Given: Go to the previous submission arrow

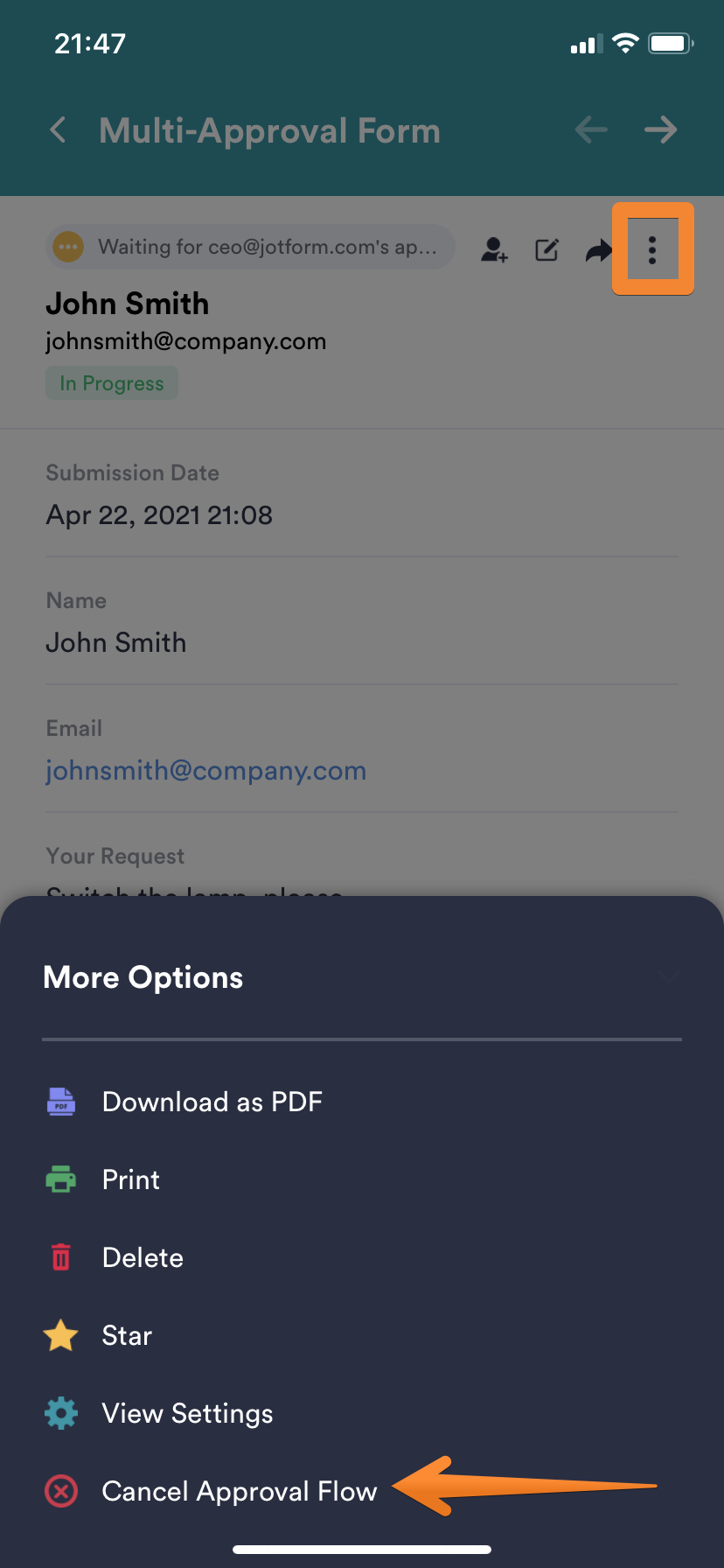Looking at the screenshot, I should coord(591,130).
